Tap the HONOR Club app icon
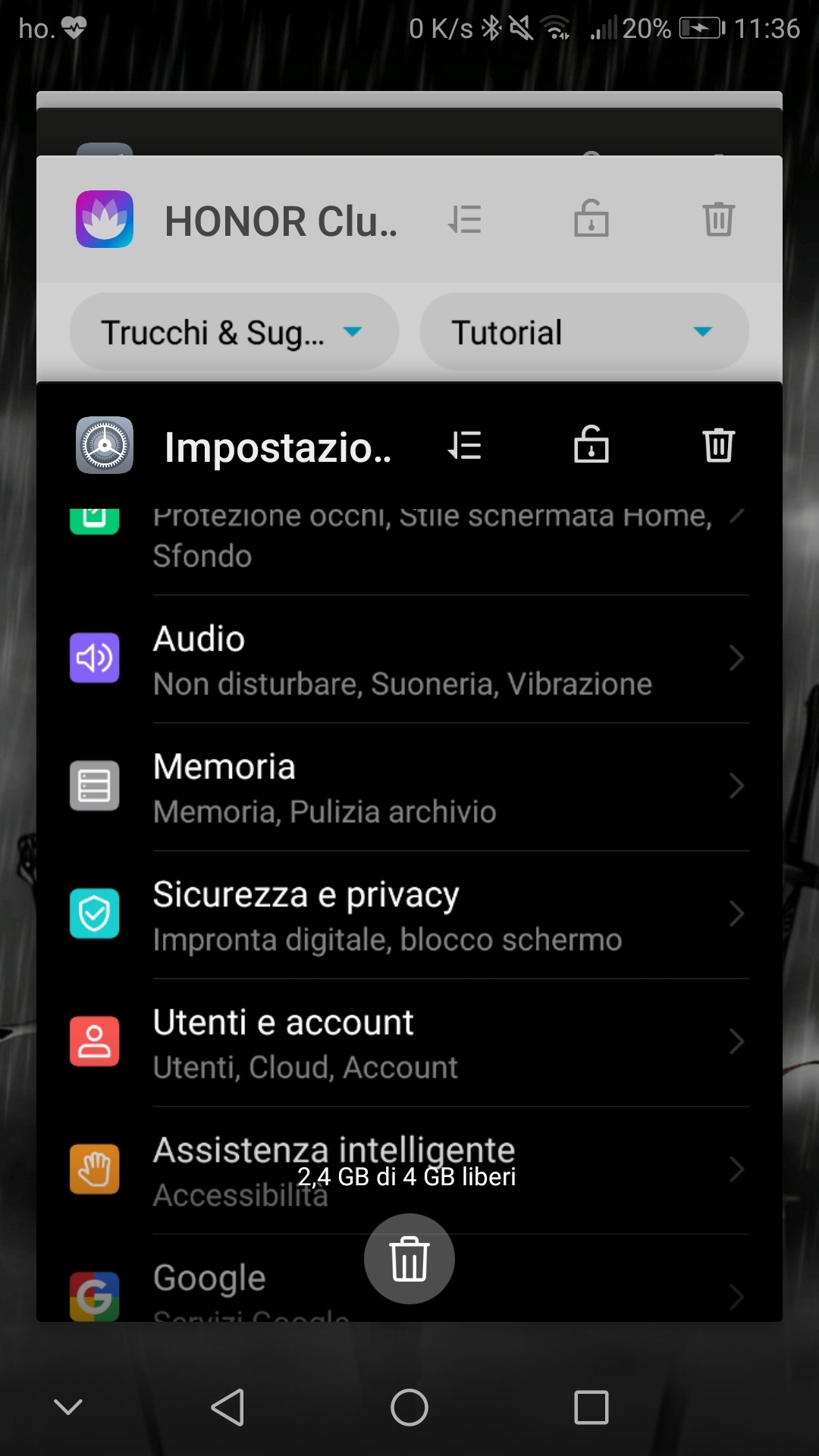The image size is (819, 1456). (x=104, y=219)
